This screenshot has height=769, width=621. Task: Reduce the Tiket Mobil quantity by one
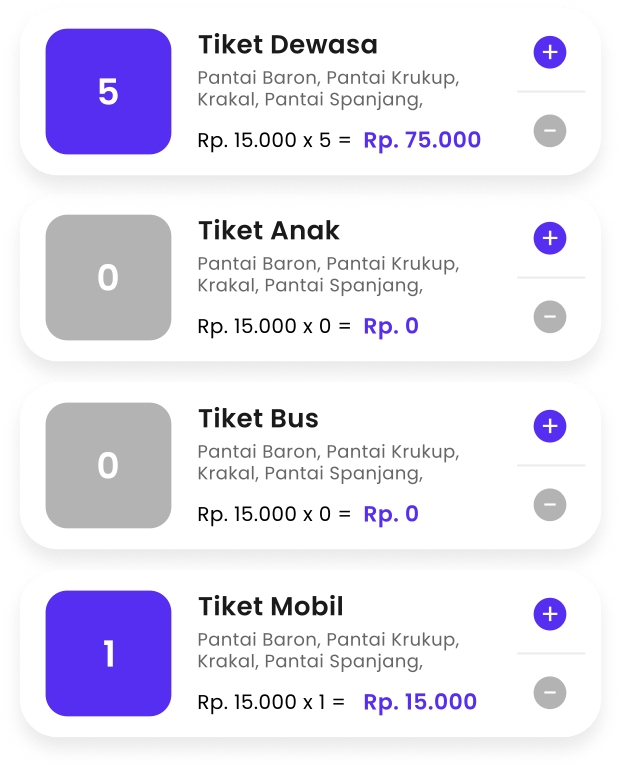pos(550,692)
